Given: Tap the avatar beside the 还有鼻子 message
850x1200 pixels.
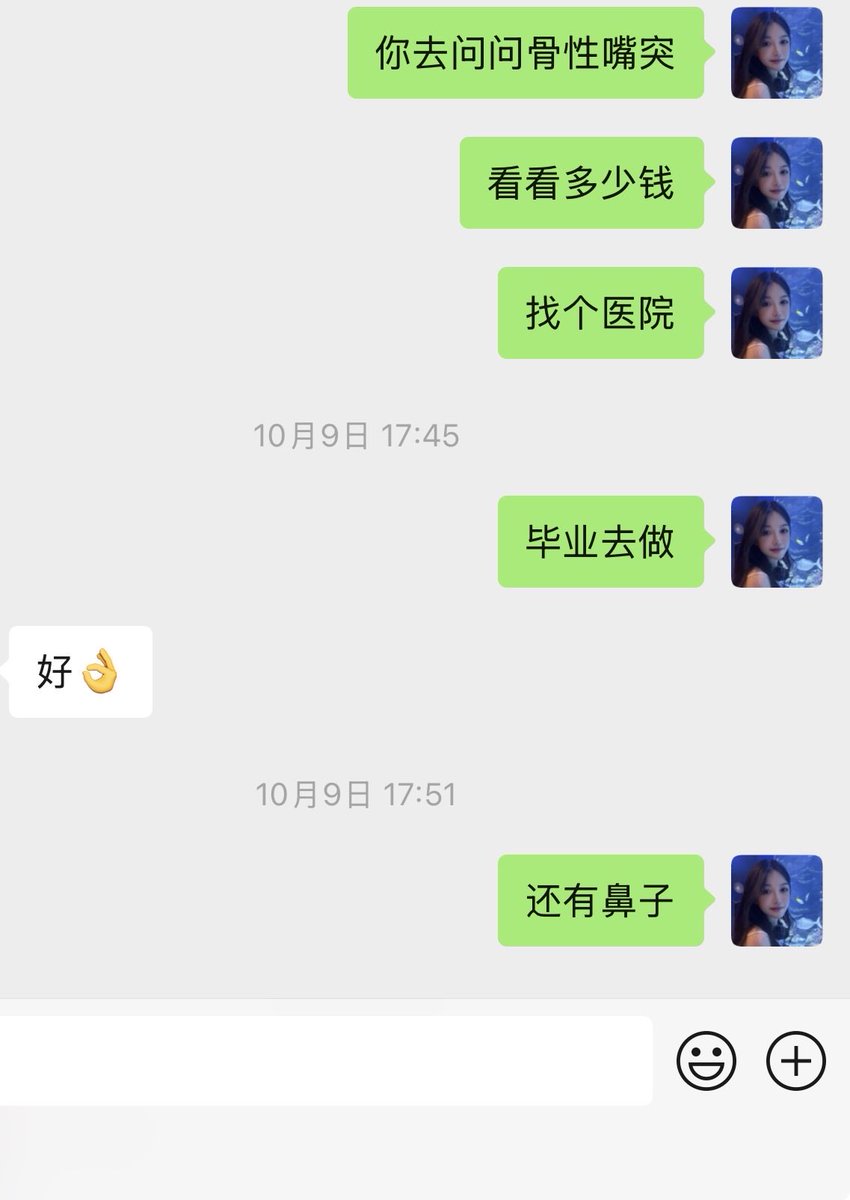Looking at the screenshot, I should pyautogui.click(x=776, y=900).
